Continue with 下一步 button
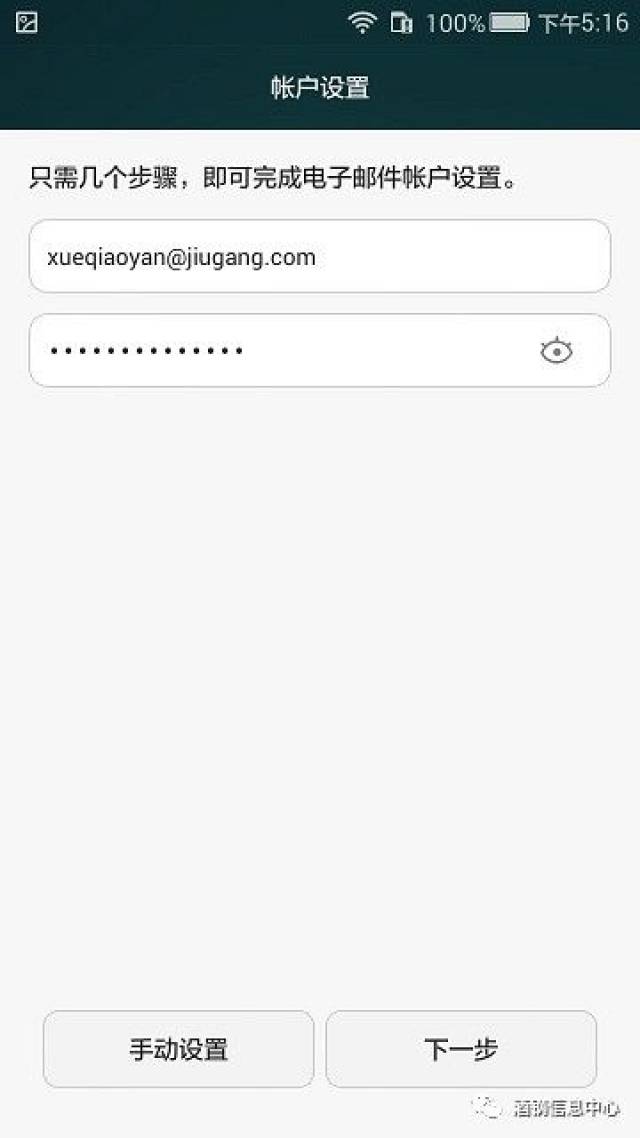 pyautogui.click(x=461, y=1049)
